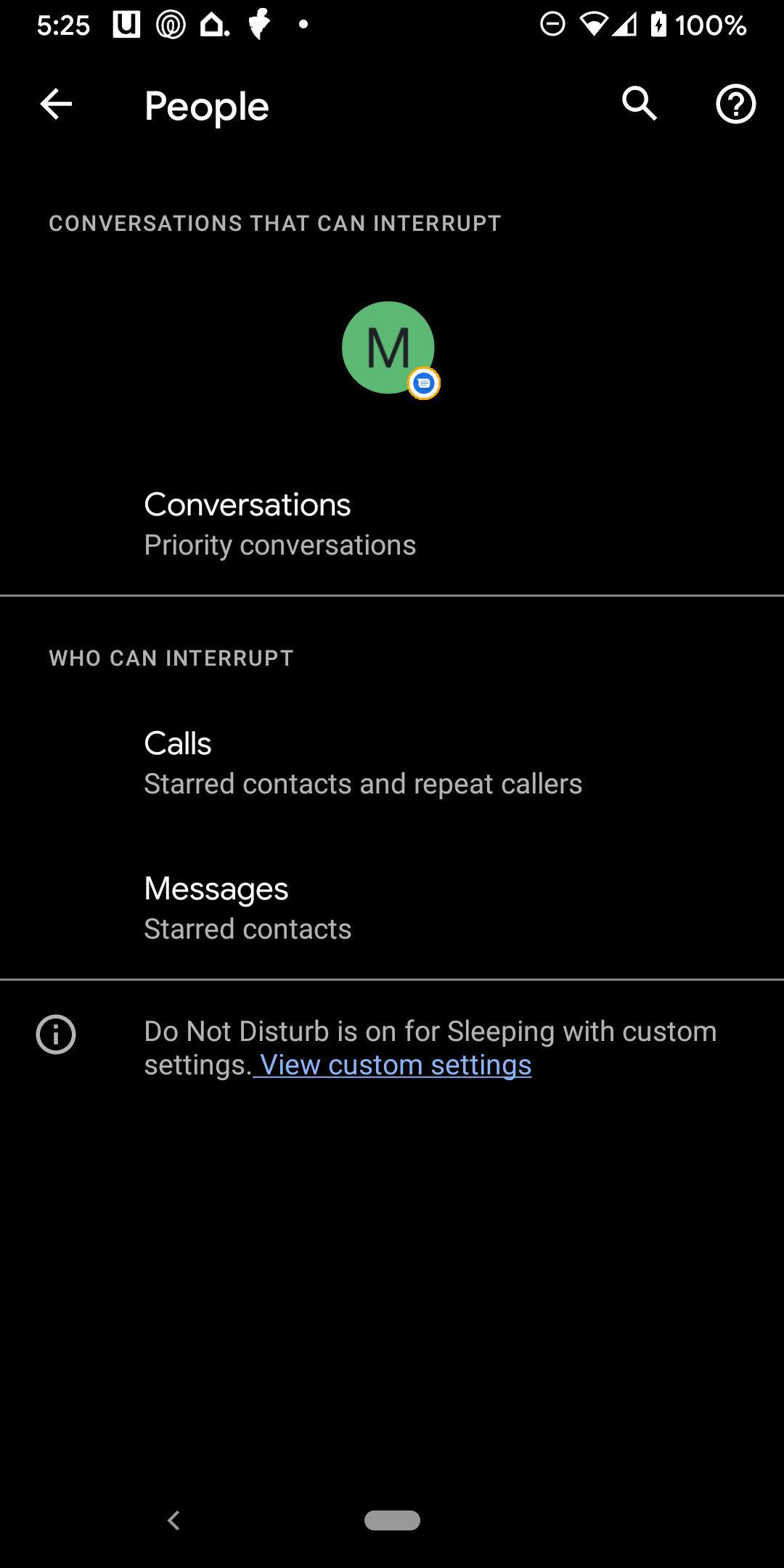Tap the home pill in navigation bar

click(x=392, y=1520)
